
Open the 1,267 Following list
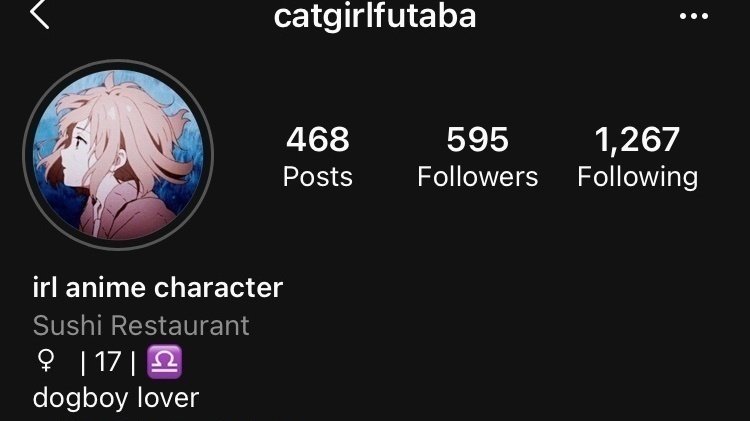pos(637,157)
